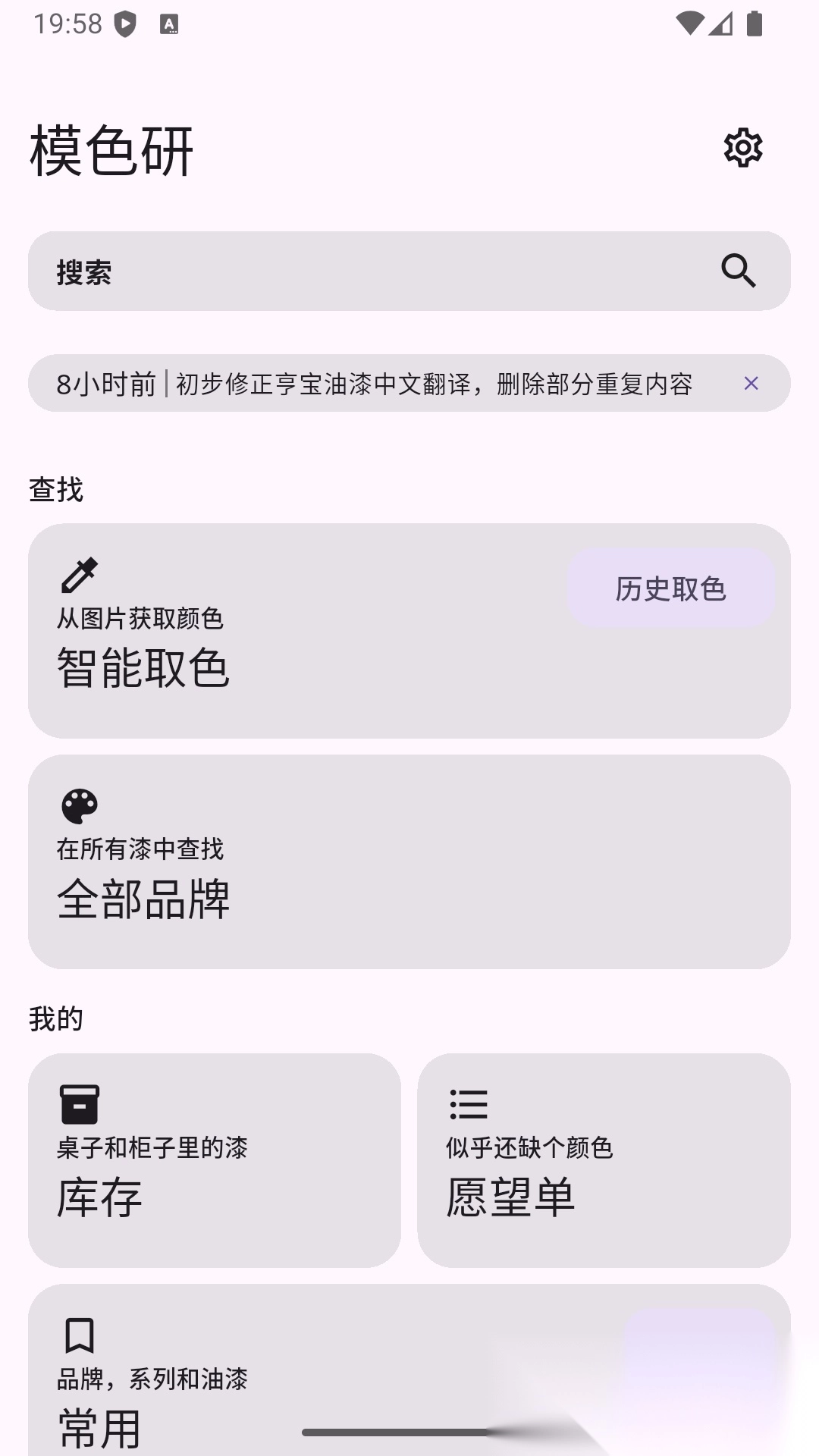
Task: Select the eyedropper icon for 智能取色
Action: click(79, 574)
